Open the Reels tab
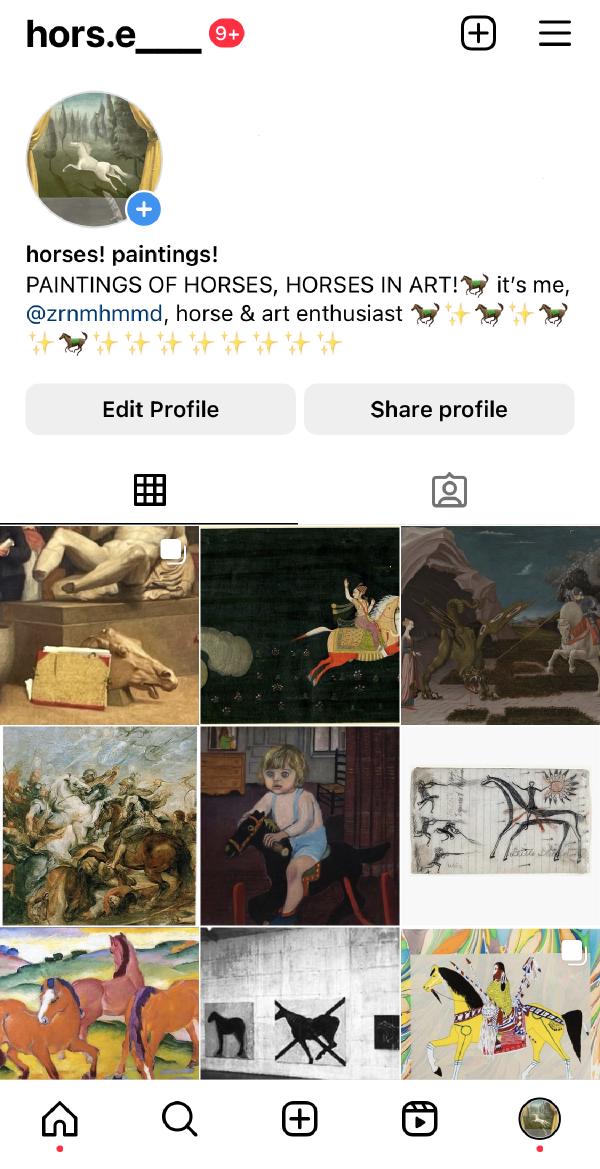 click(419, 1119)
